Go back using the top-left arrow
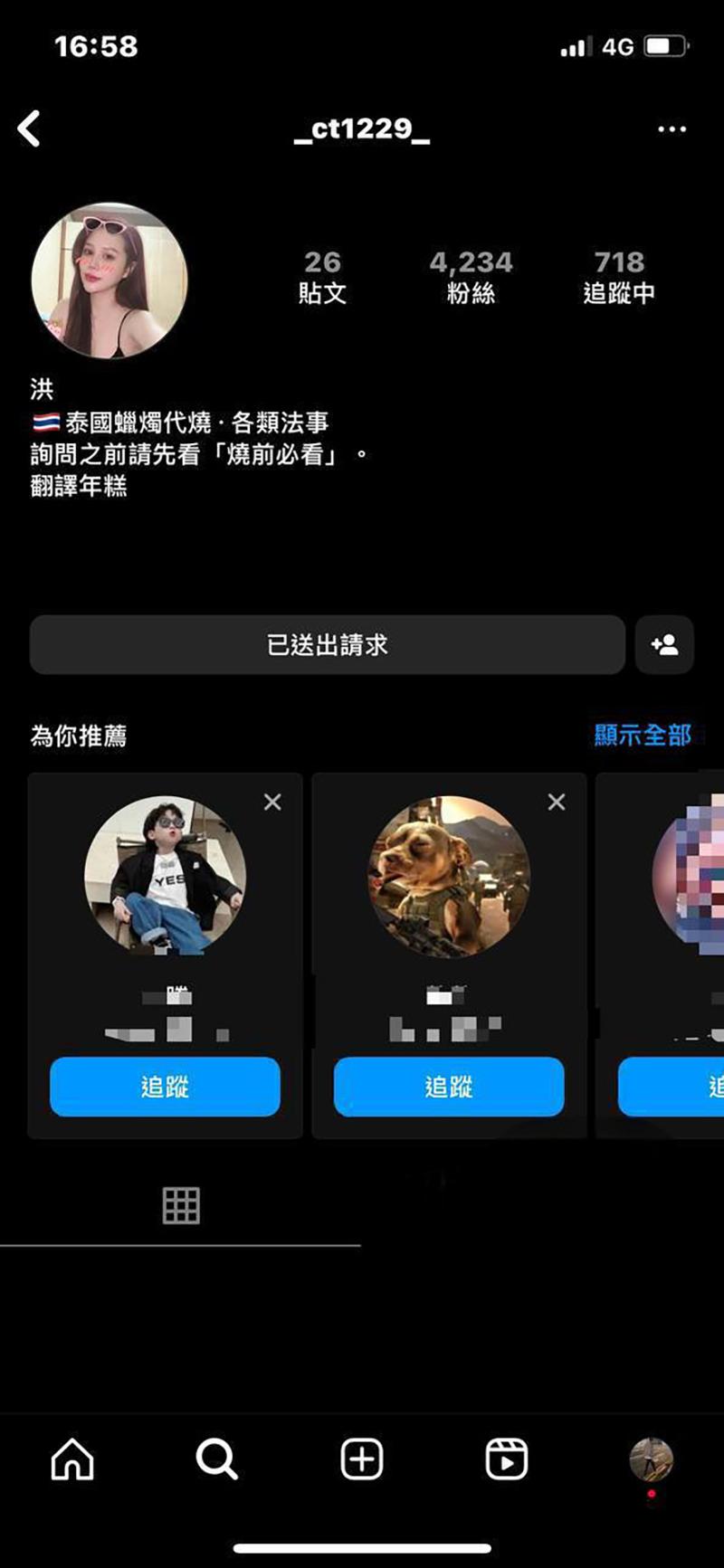Image resolution: width=724 pixels, height=1568 pixels. [x=29, y=129]
